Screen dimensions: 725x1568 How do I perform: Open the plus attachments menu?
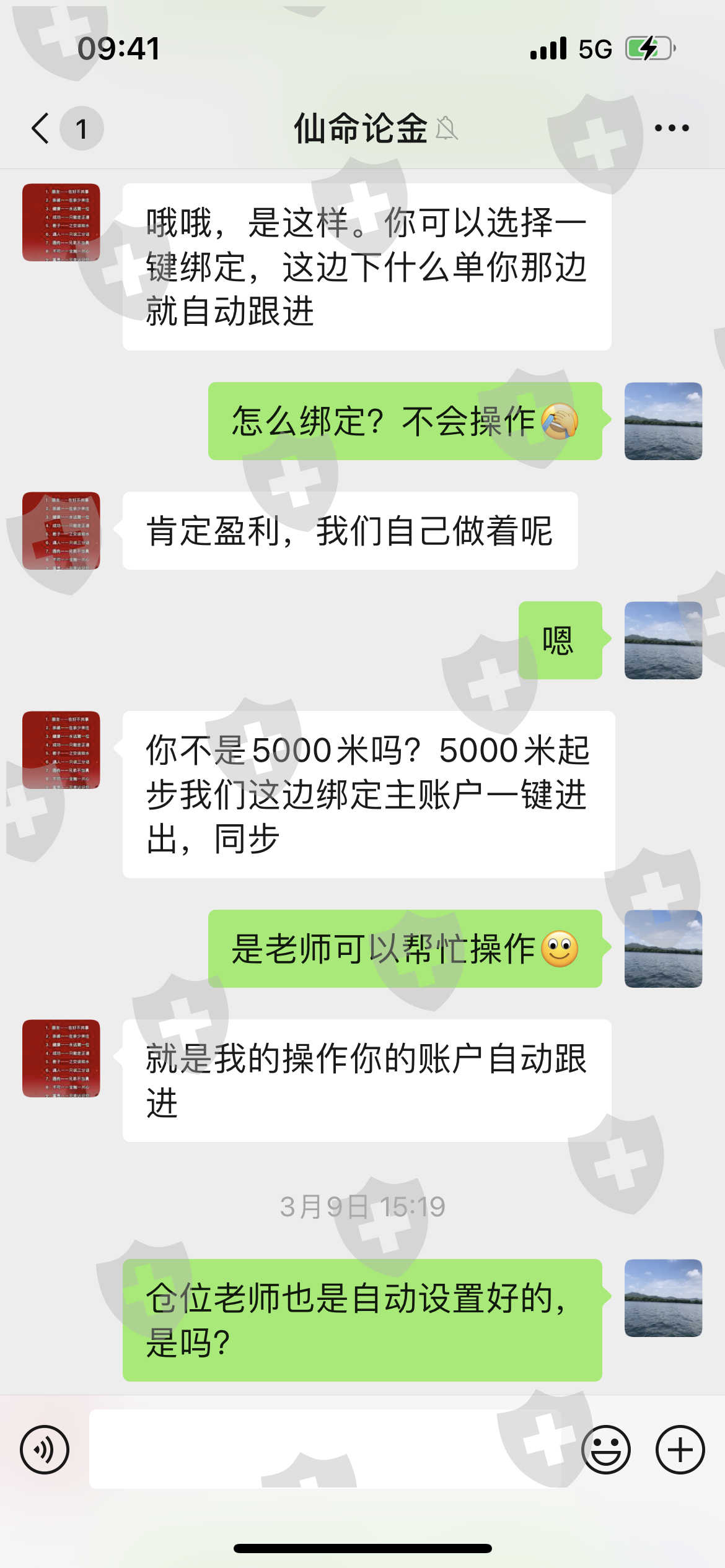point(680,1450)
